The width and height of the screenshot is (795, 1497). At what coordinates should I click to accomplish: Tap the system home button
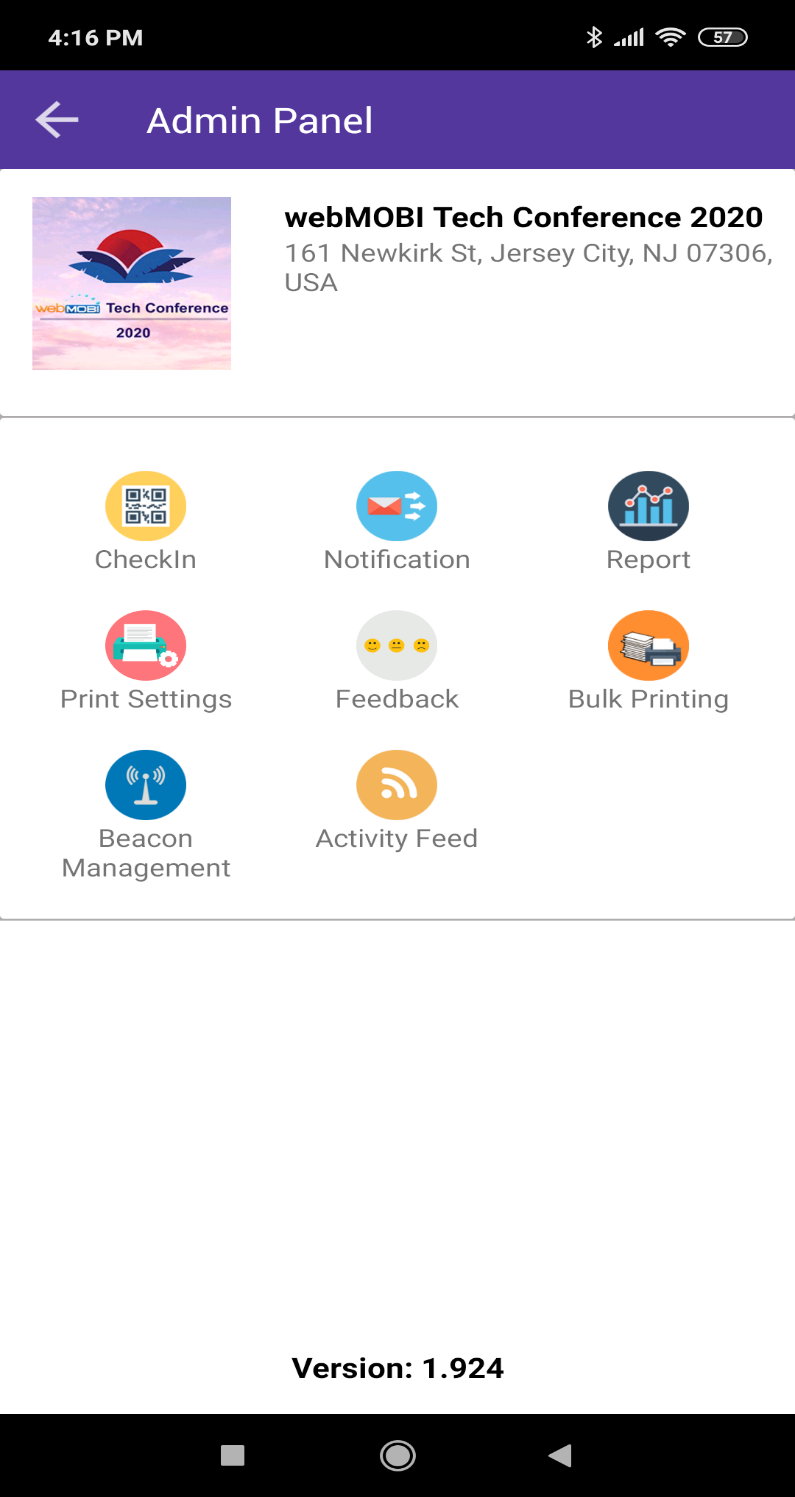click(398, 1455)
